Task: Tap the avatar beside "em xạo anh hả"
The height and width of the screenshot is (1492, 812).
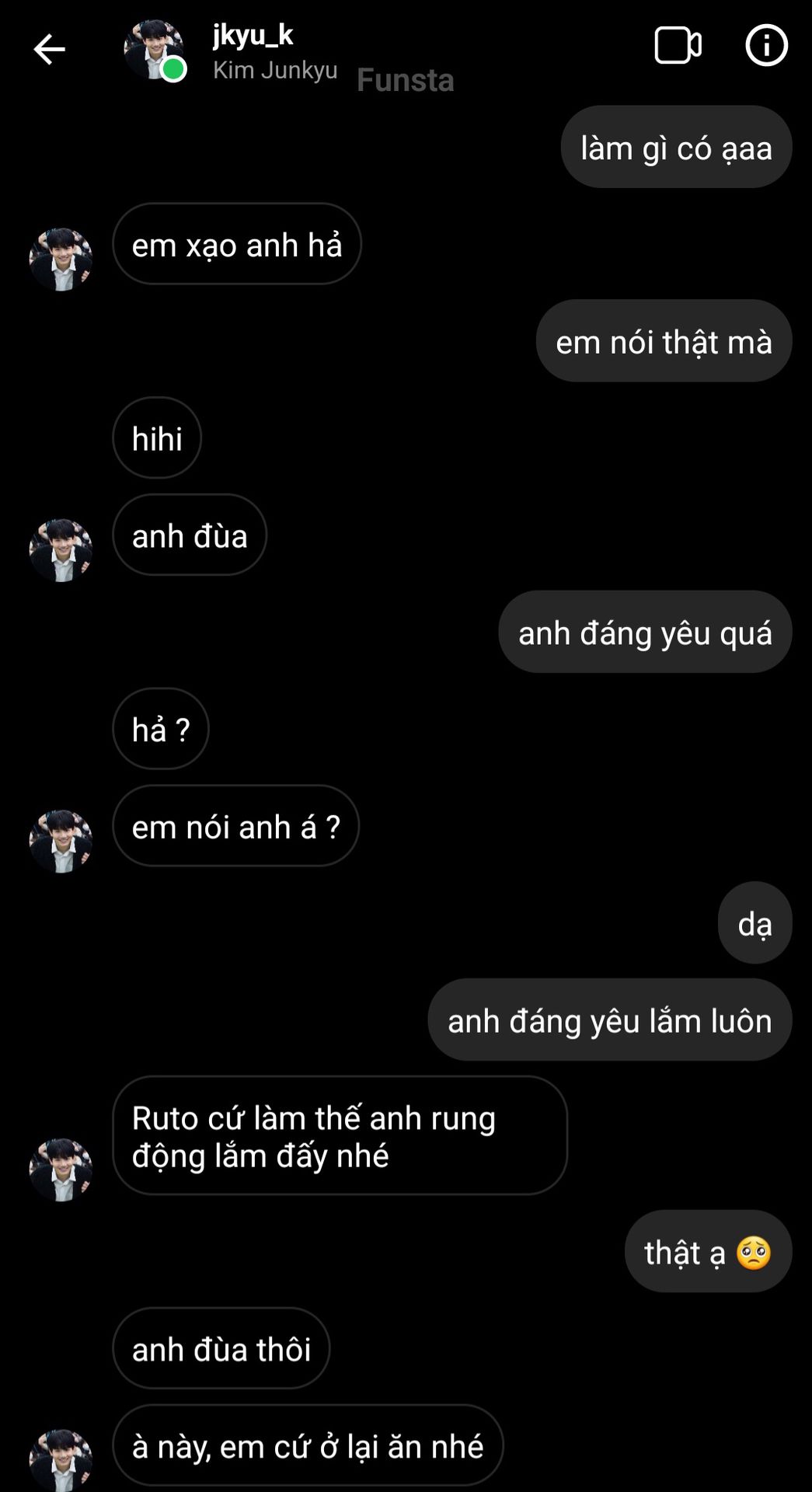Action: (61, 260)
